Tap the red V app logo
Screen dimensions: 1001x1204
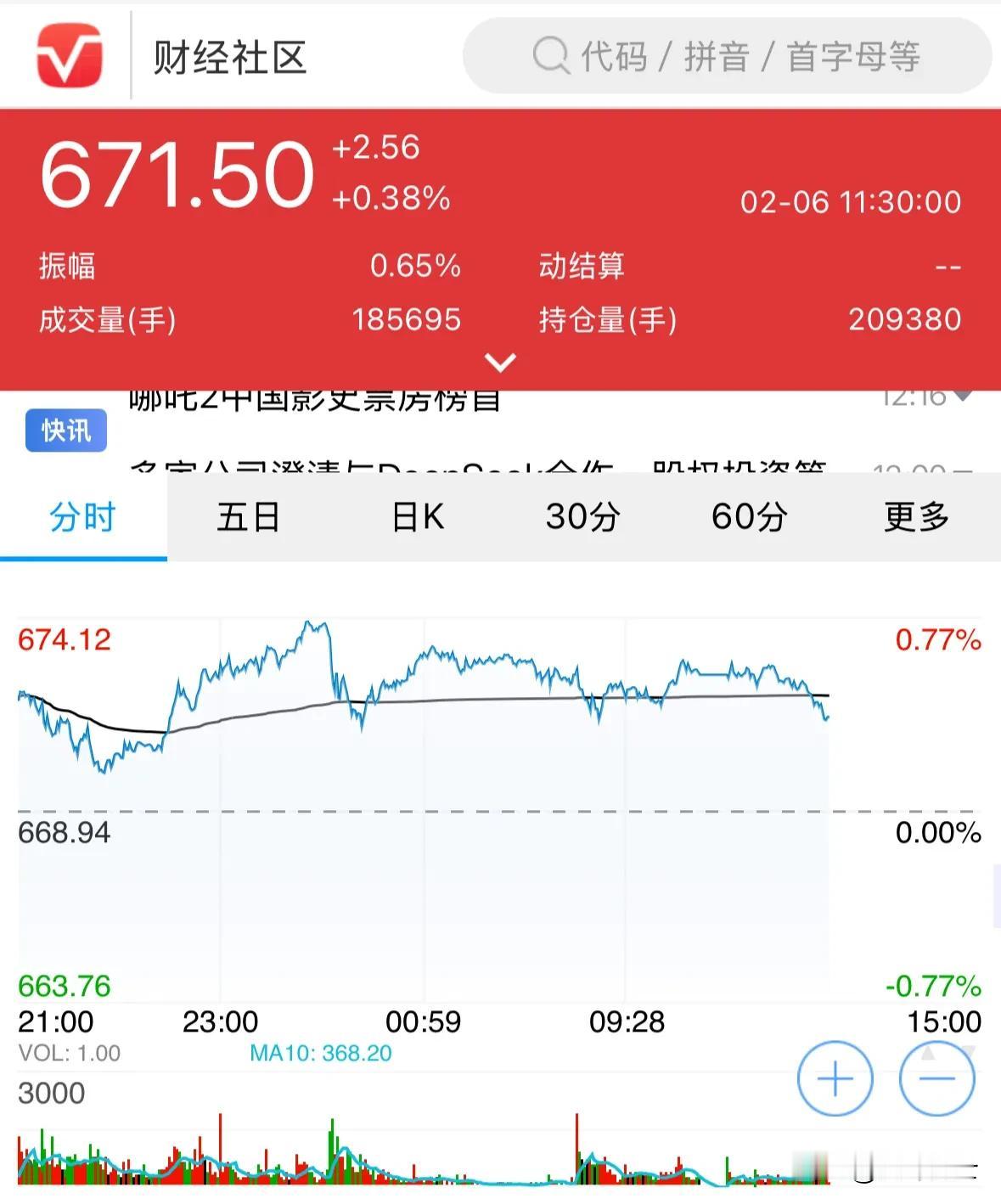[x=69, y=57]
